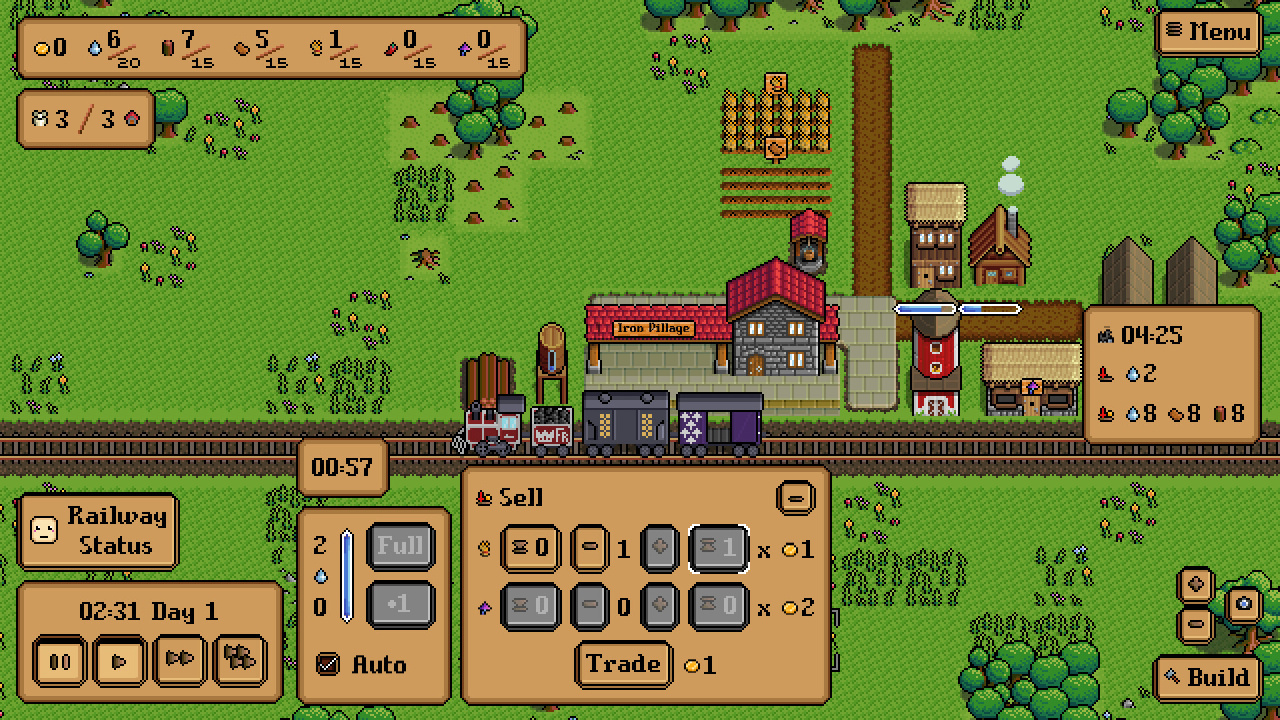The image size is (1280, 720).
Task: Confirm the sale with Trade button
Action: click(623, 664)
